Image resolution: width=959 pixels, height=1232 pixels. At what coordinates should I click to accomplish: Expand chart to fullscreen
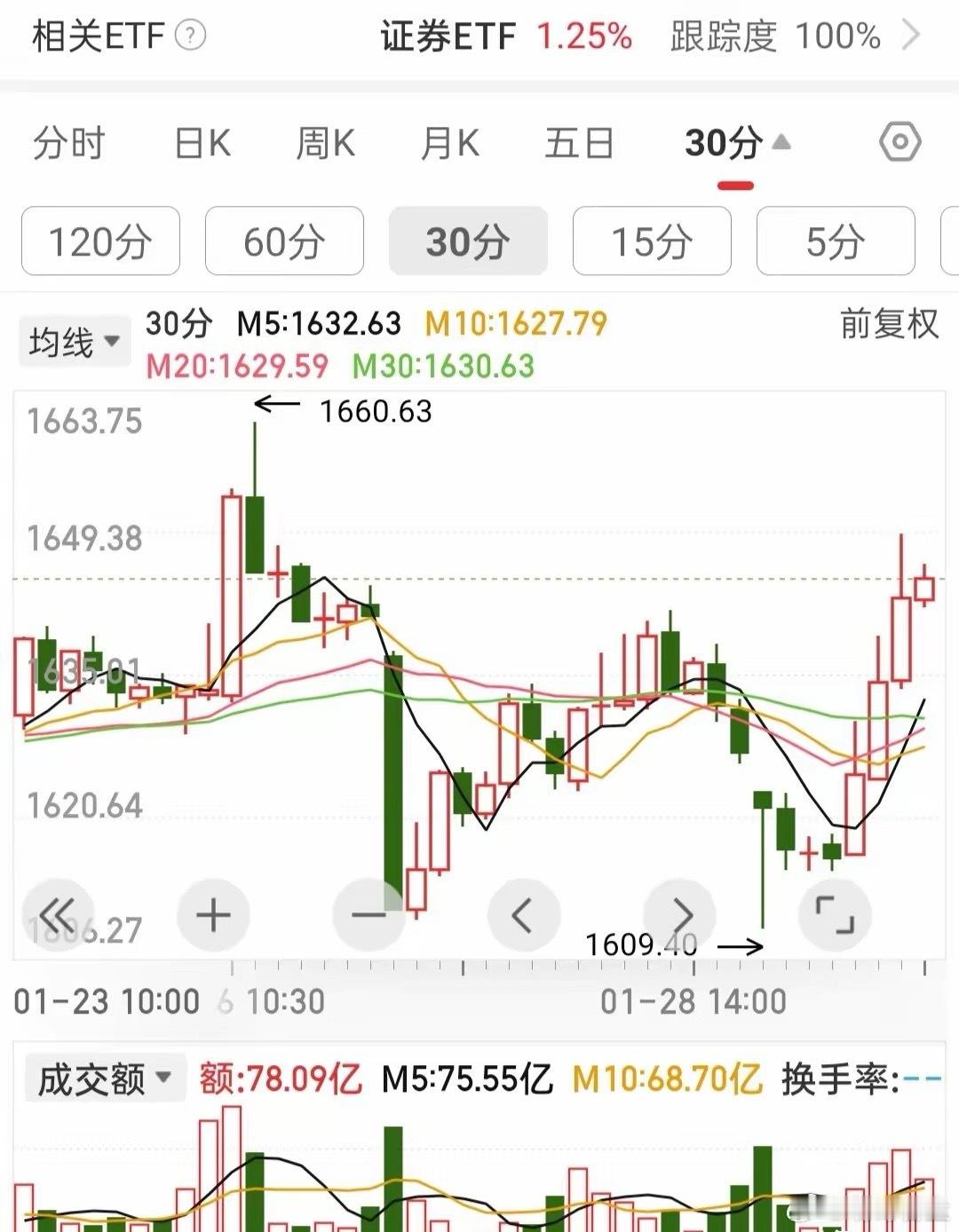(x=835, y=915)
